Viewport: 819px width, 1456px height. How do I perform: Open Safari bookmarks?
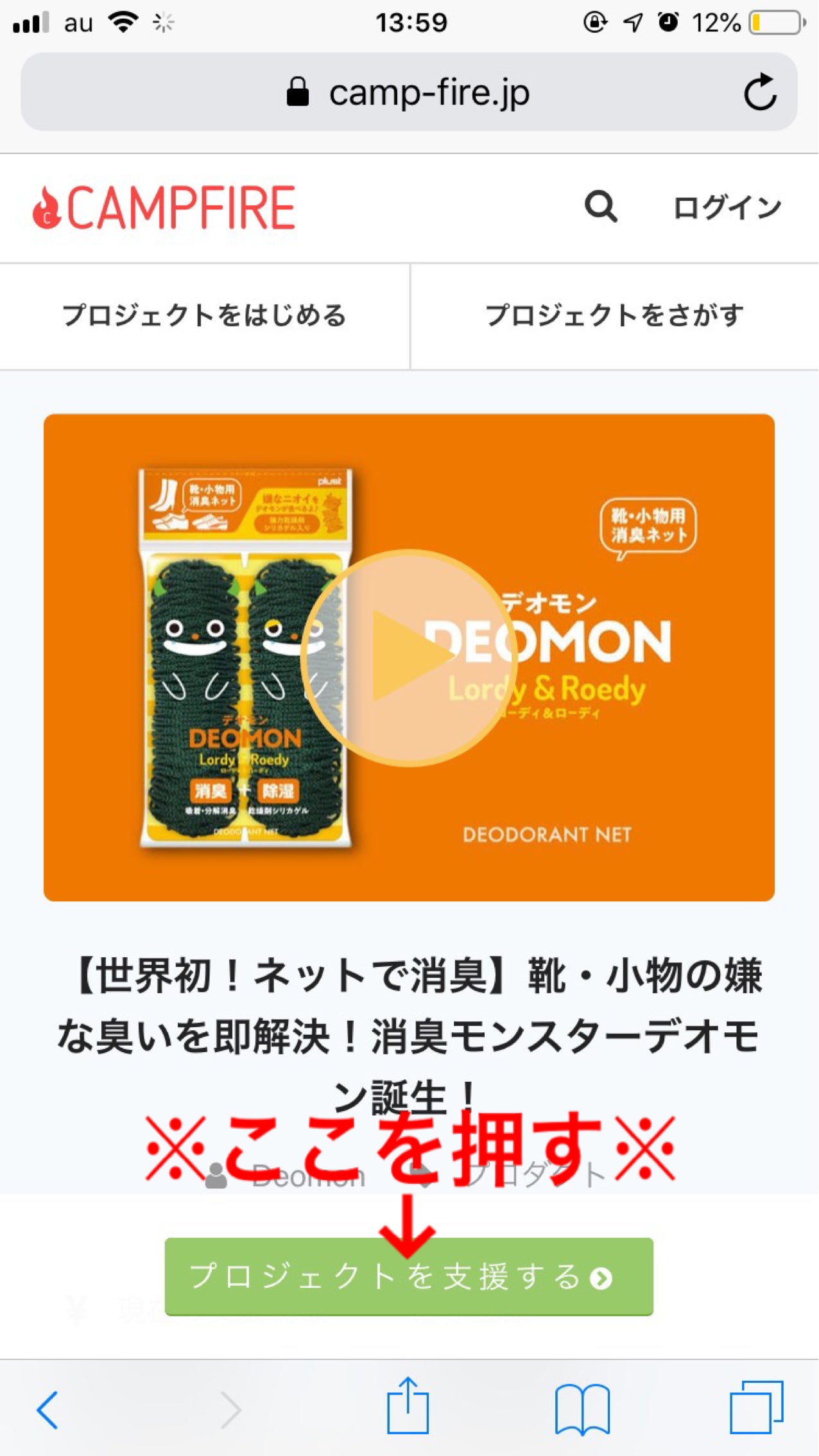point(582,1408)
